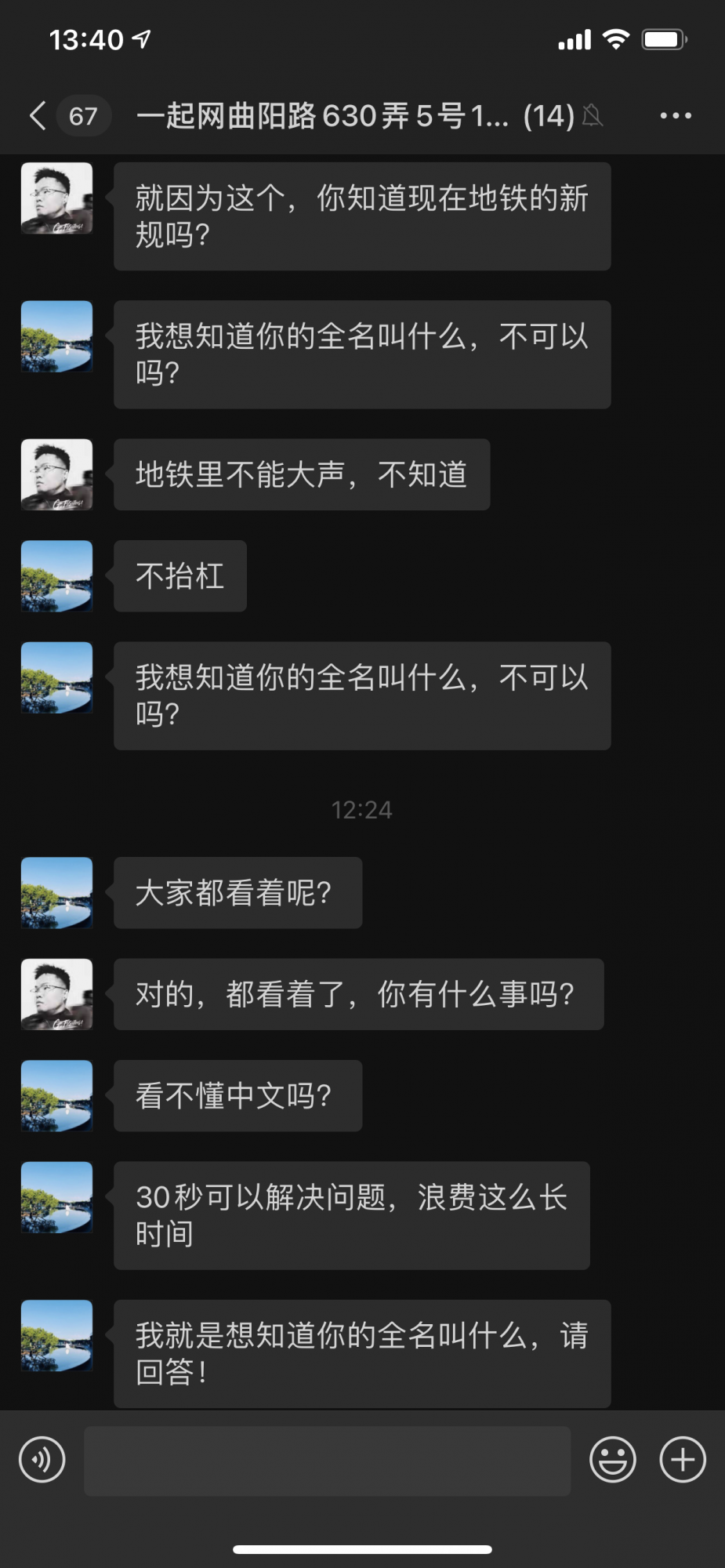Open sender avatar beside "地铁里不能大声，不知道"
This screenshot has height=1568, width=725.
coord(56,474)
